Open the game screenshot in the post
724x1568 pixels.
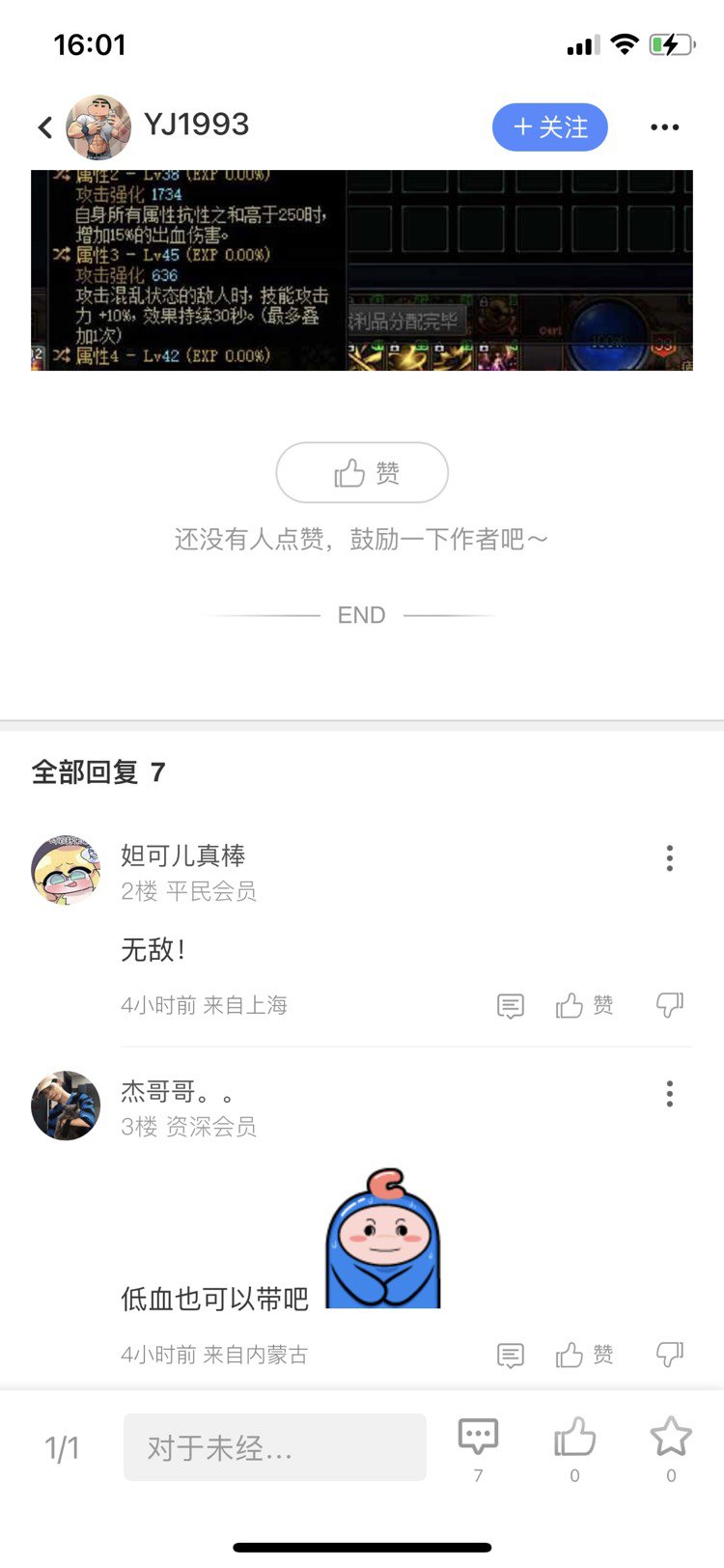point(362,270)
